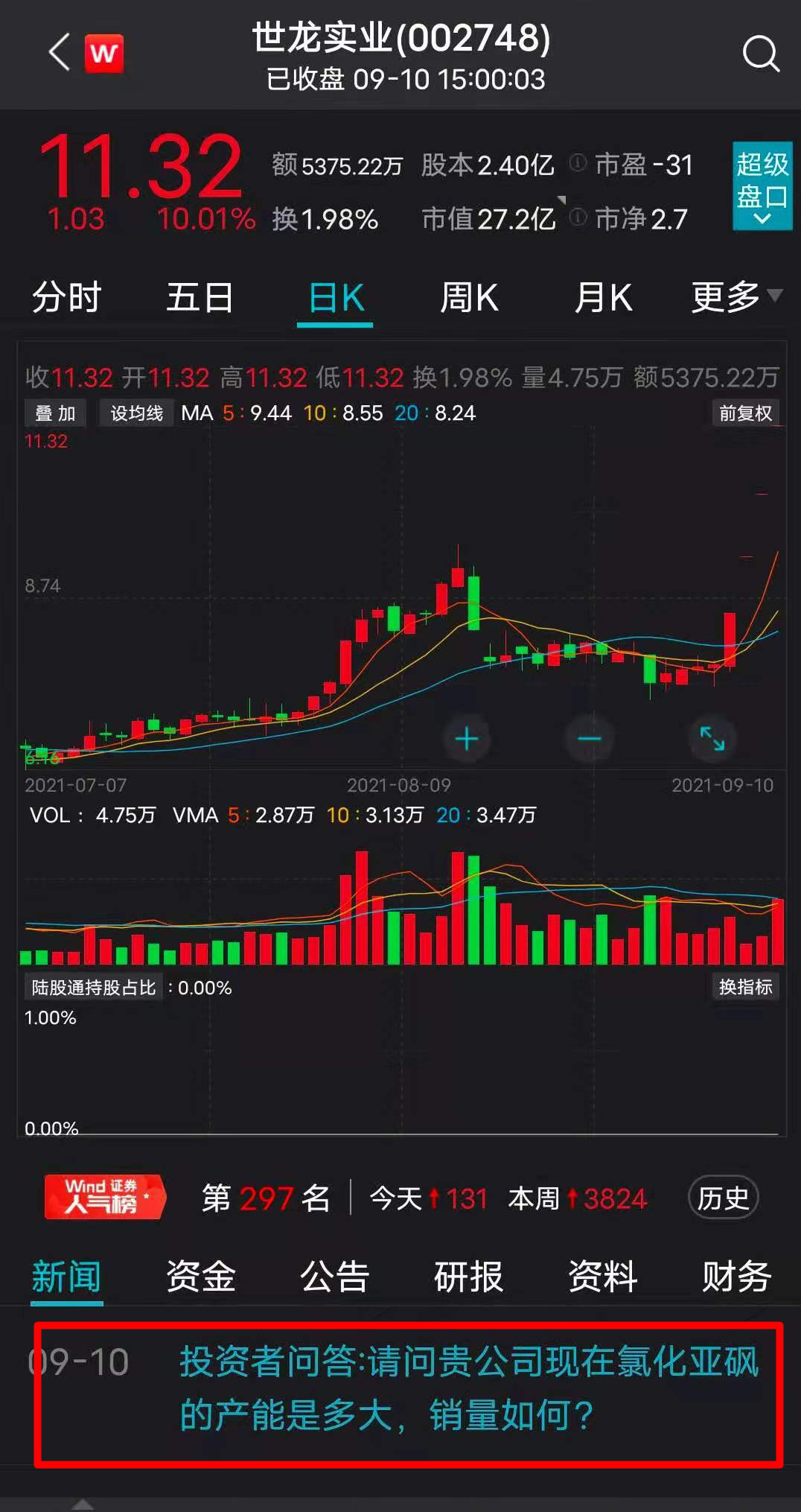Image resolution: width=801 pixels, height=1512 pixels.
Task: Change the 前复权 adjustment setting
Action: click(745, 413)
